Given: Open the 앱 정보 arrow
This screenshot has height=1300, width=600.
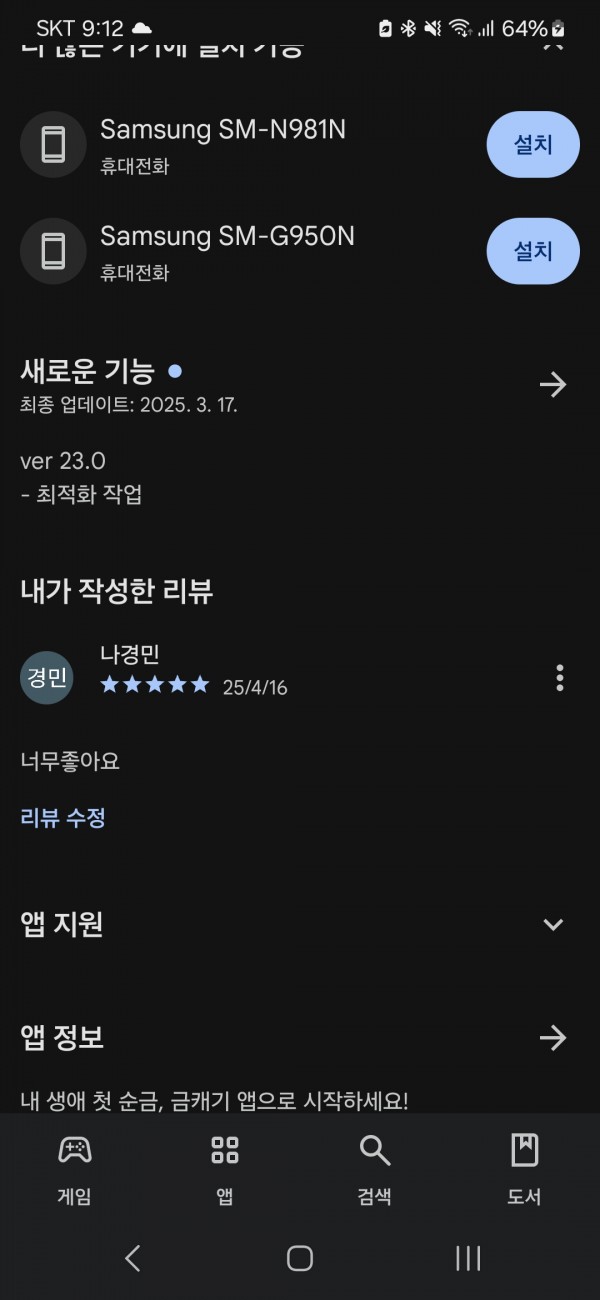Looking at the screenshot, I should click(x=553, y=1038).
